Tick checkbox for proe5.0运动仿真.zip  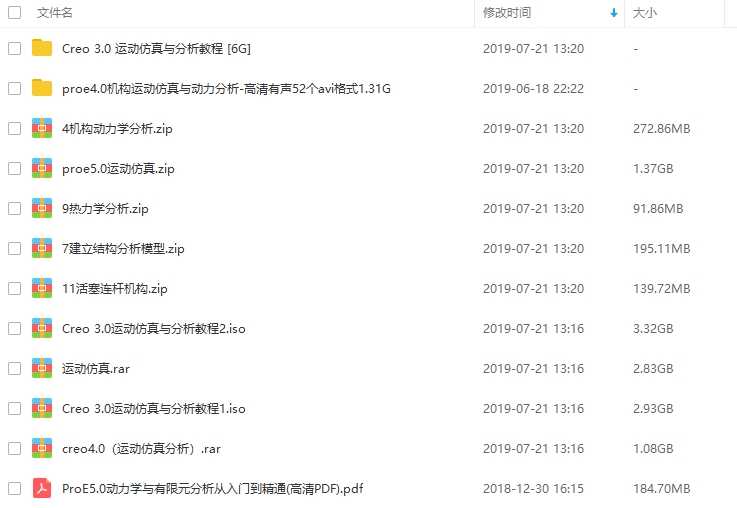click(x=14, y=168)
